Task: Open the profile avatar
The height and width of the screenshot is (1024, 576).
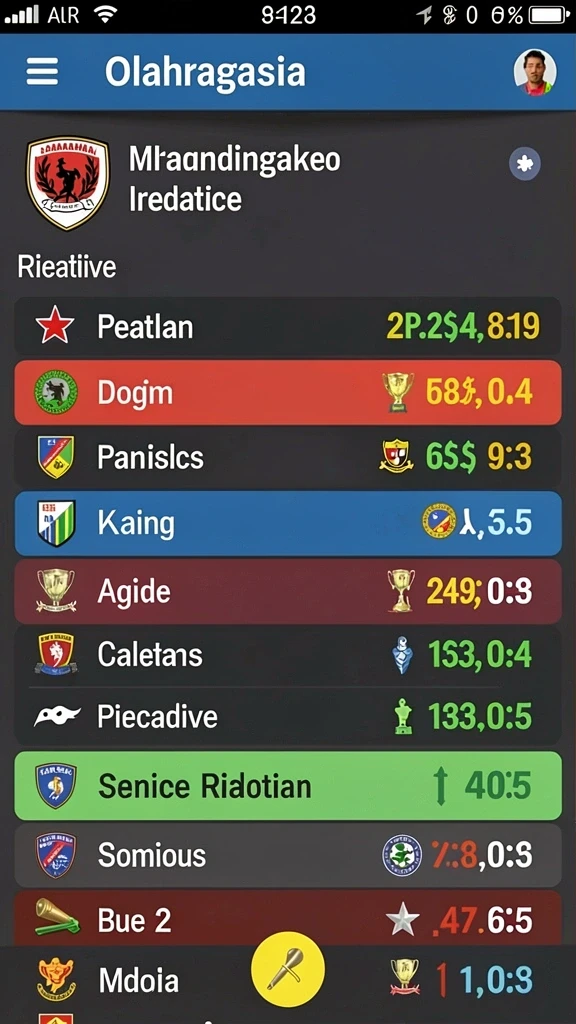Action: (535, 72)
